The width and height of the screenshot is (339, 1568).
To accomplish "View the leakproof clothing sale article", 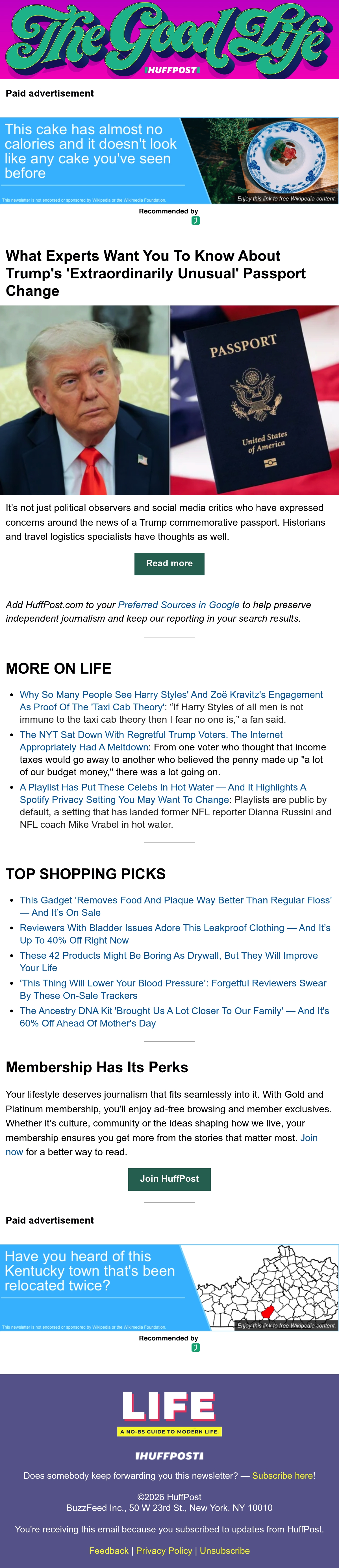I will (x=175, y=934).
